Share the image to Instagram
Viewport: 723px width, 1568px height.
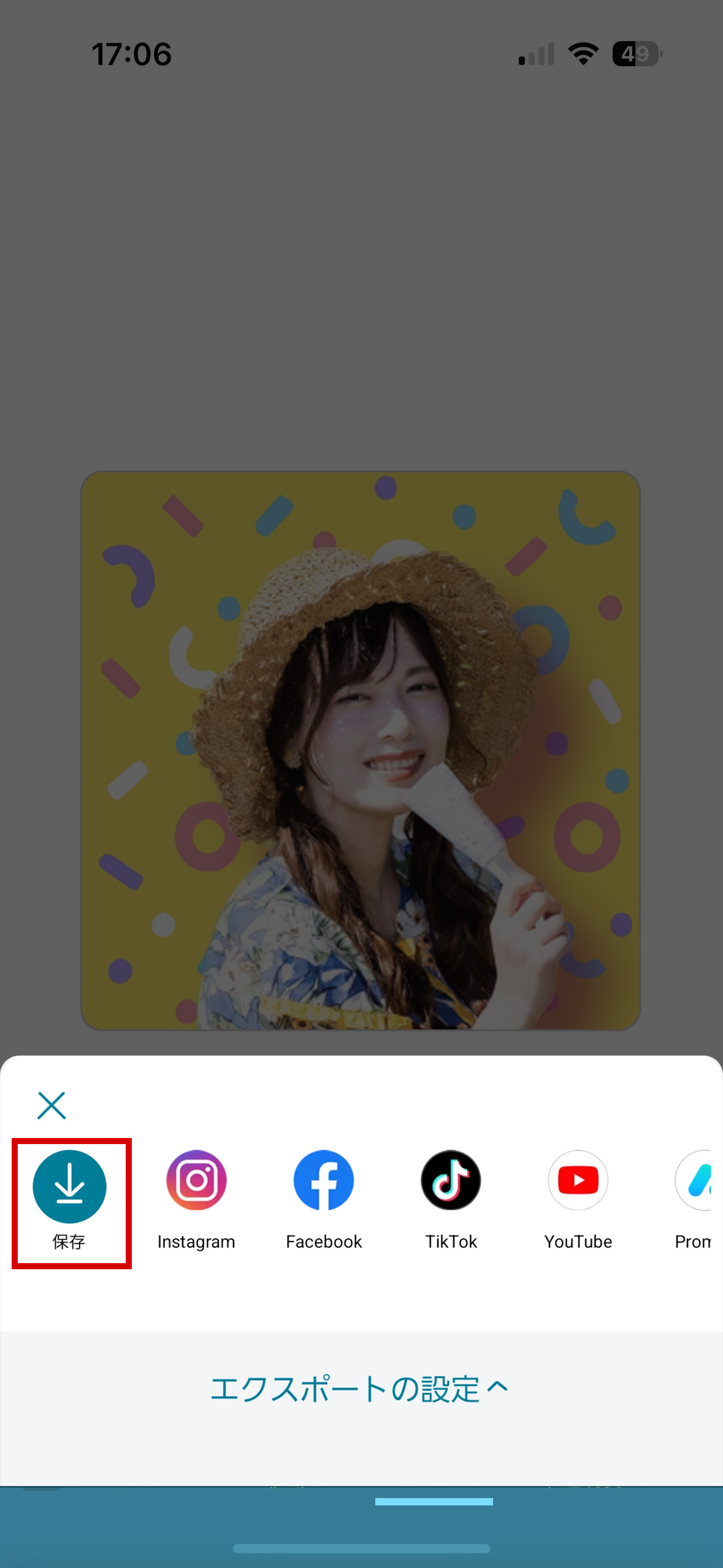196,1182
